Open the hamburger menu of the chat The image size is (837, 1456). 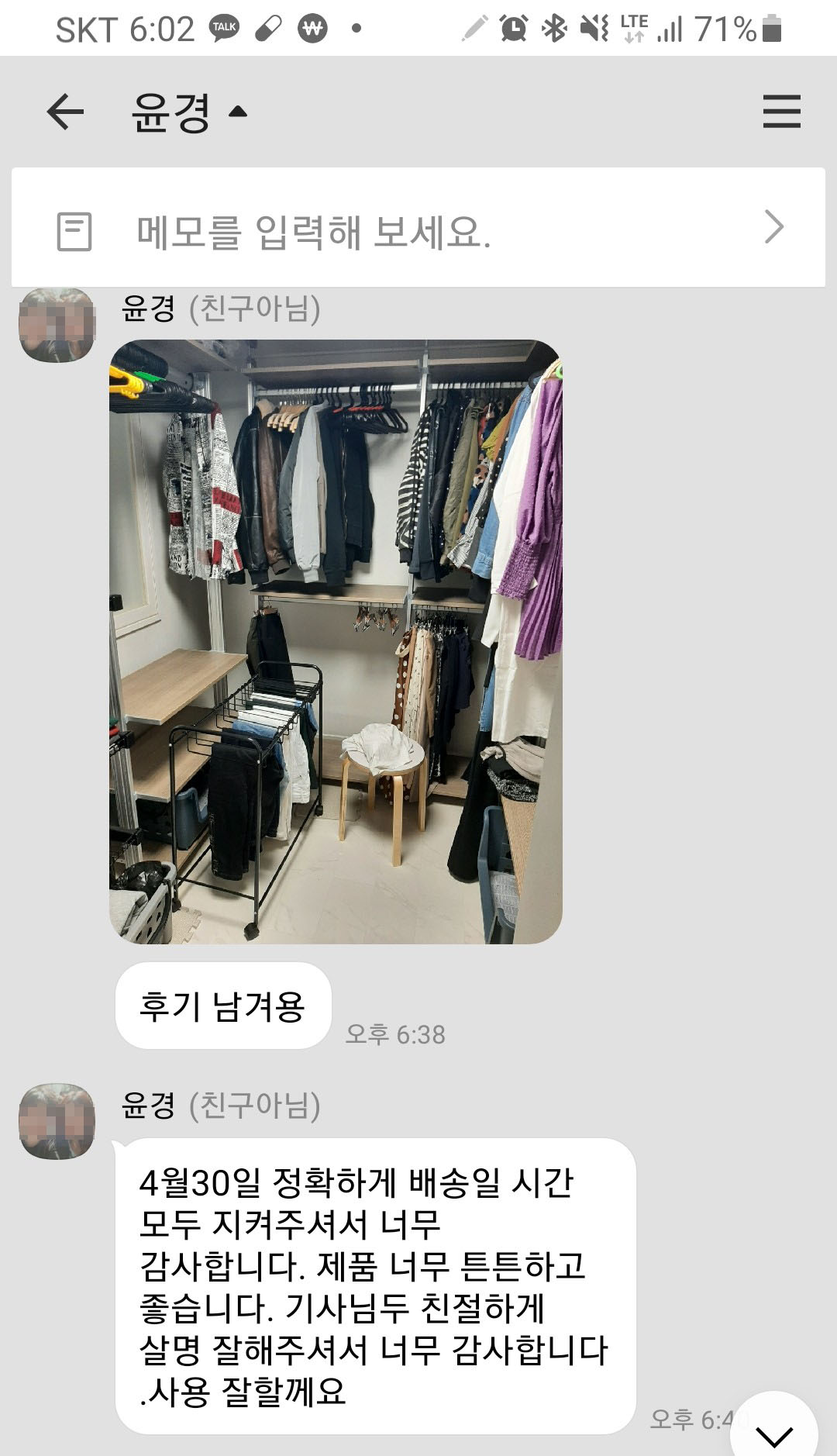[781, 112]
